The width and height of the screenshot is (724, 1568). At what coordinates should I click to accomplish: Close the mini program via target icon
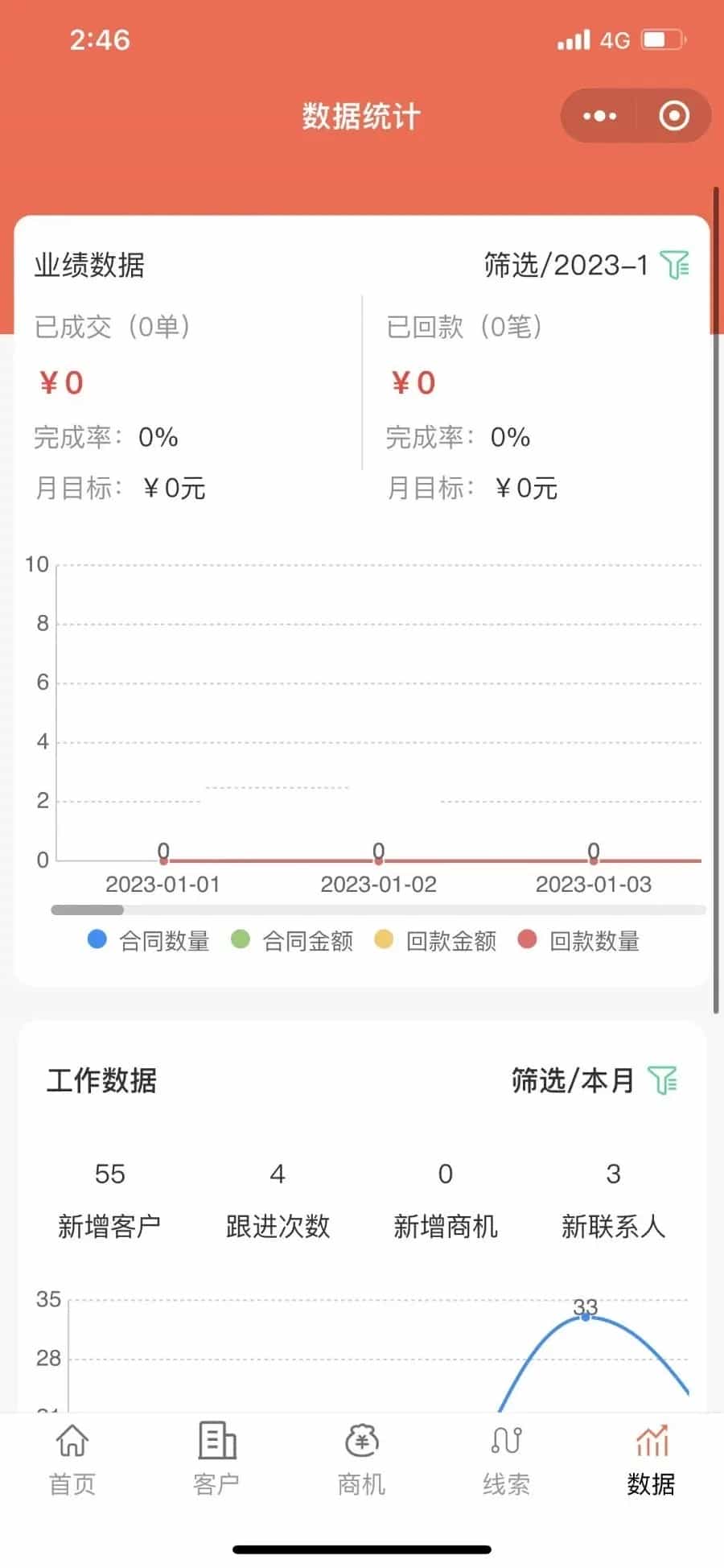tap(673, 116)
